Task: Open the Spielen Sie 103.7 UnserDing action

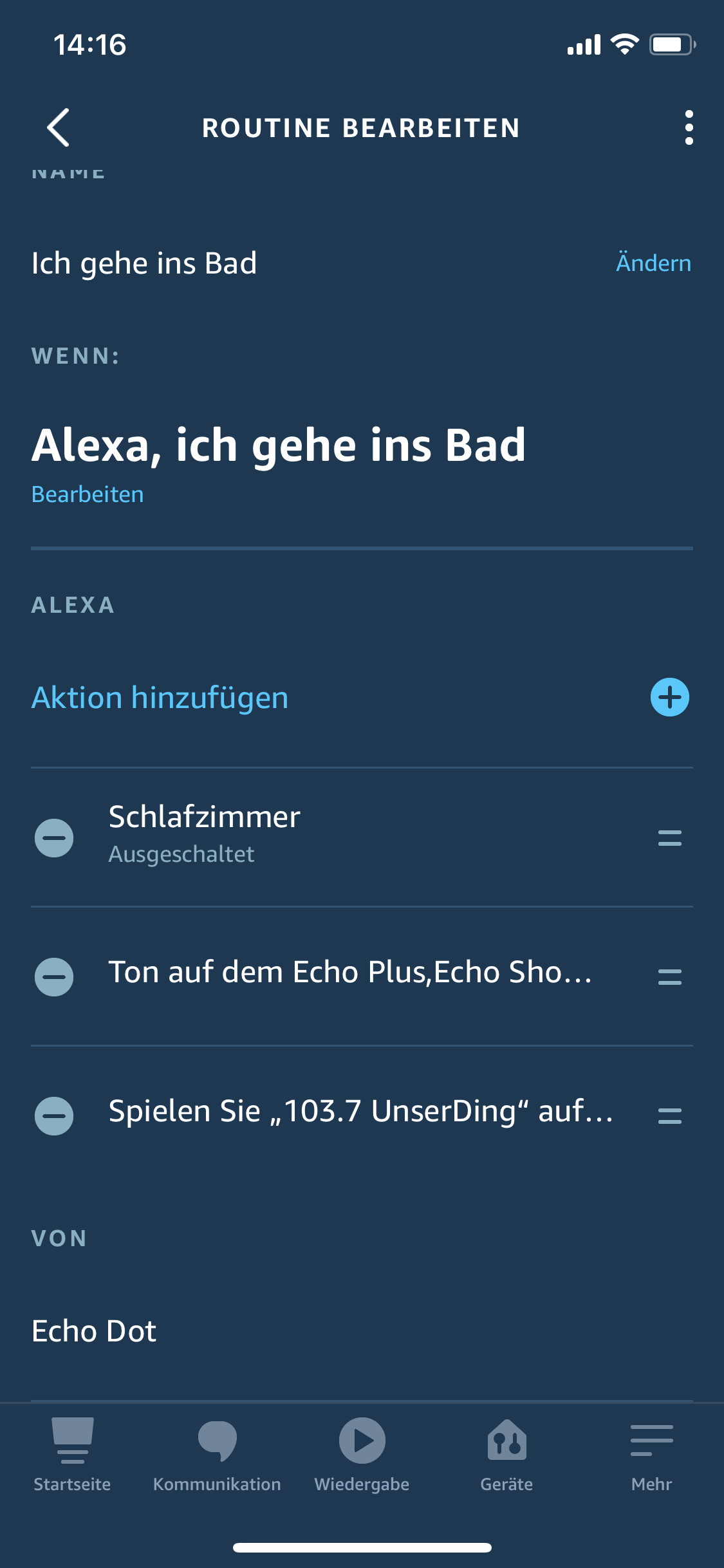Action: 360,1112
